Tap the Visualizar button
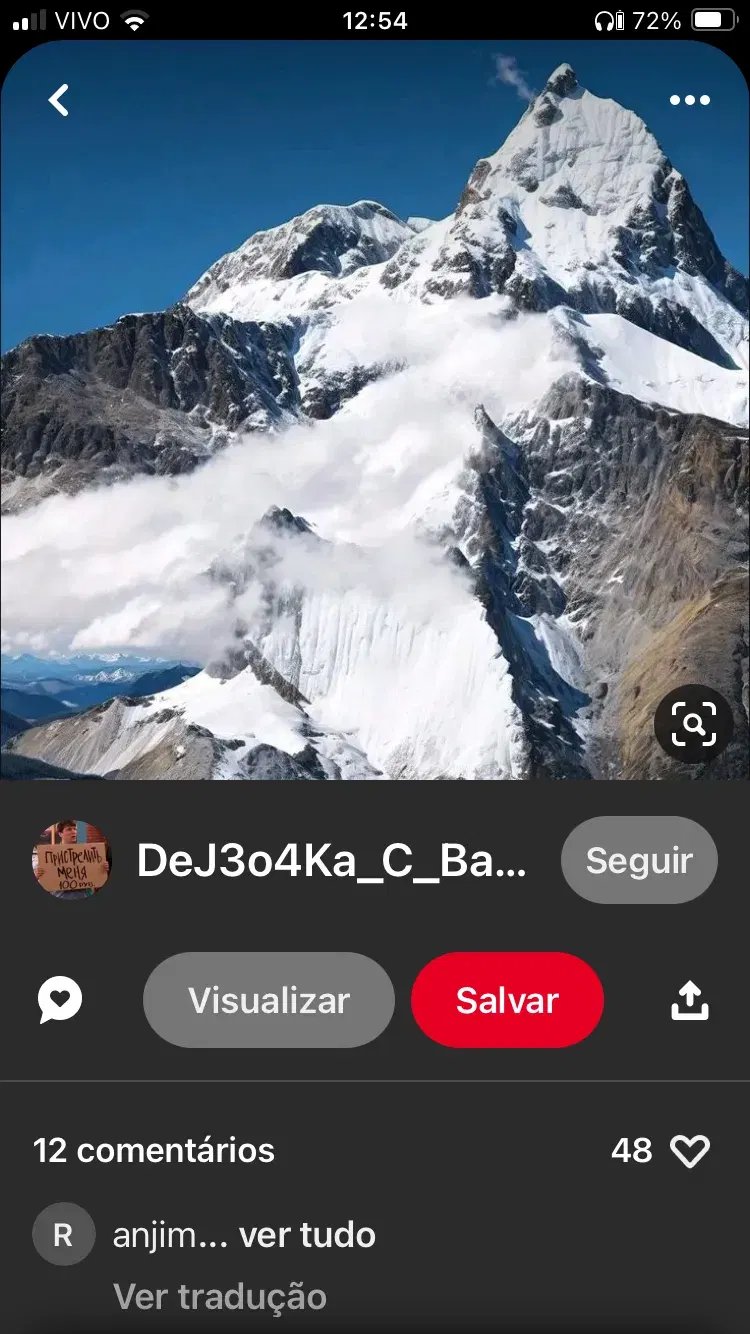Screen dimensions: 750x1334 click(269, 1000)
